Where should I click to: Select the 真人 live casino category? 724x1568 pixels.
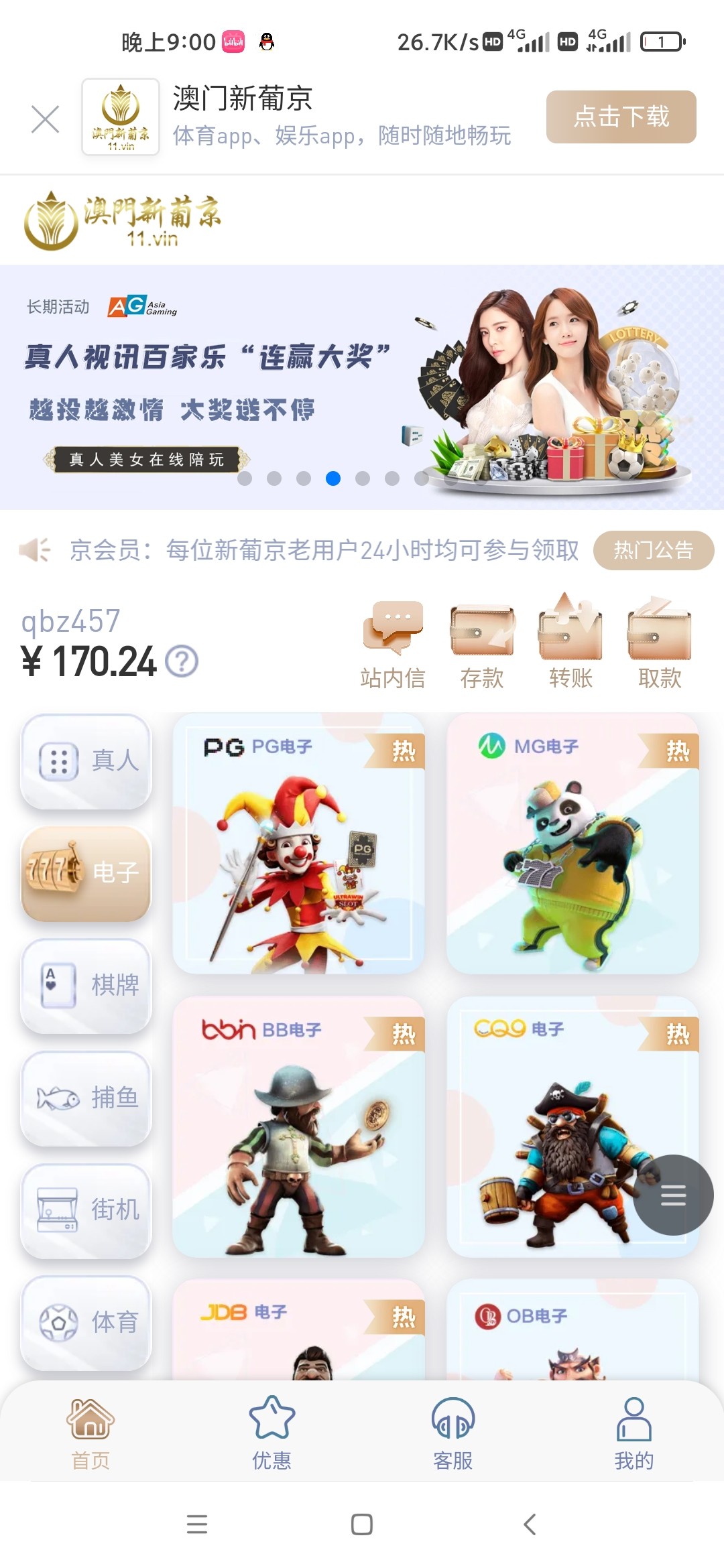(86, 761)
